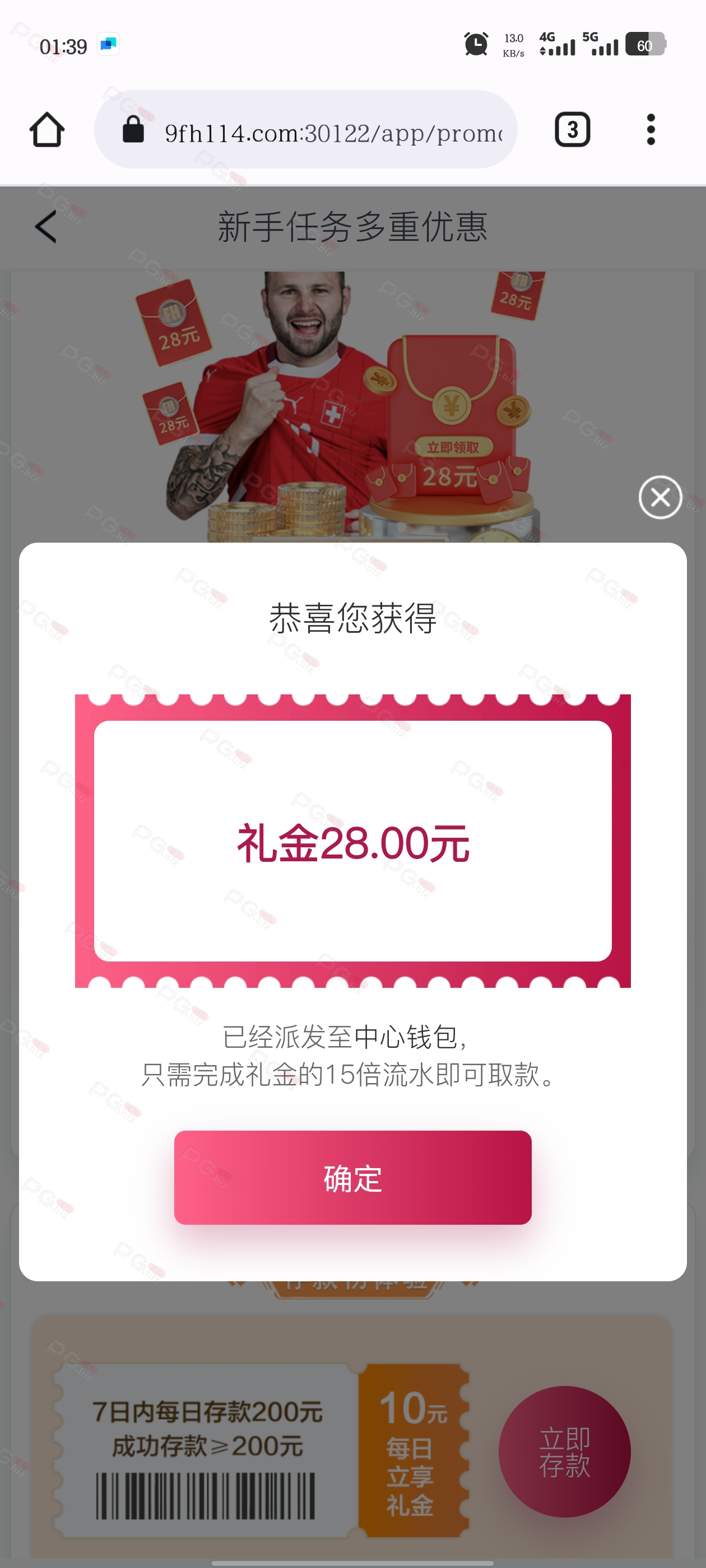Screen dimensions: 706x1568
Task: Open the browser tab switcher
Action: pos(572,130)
